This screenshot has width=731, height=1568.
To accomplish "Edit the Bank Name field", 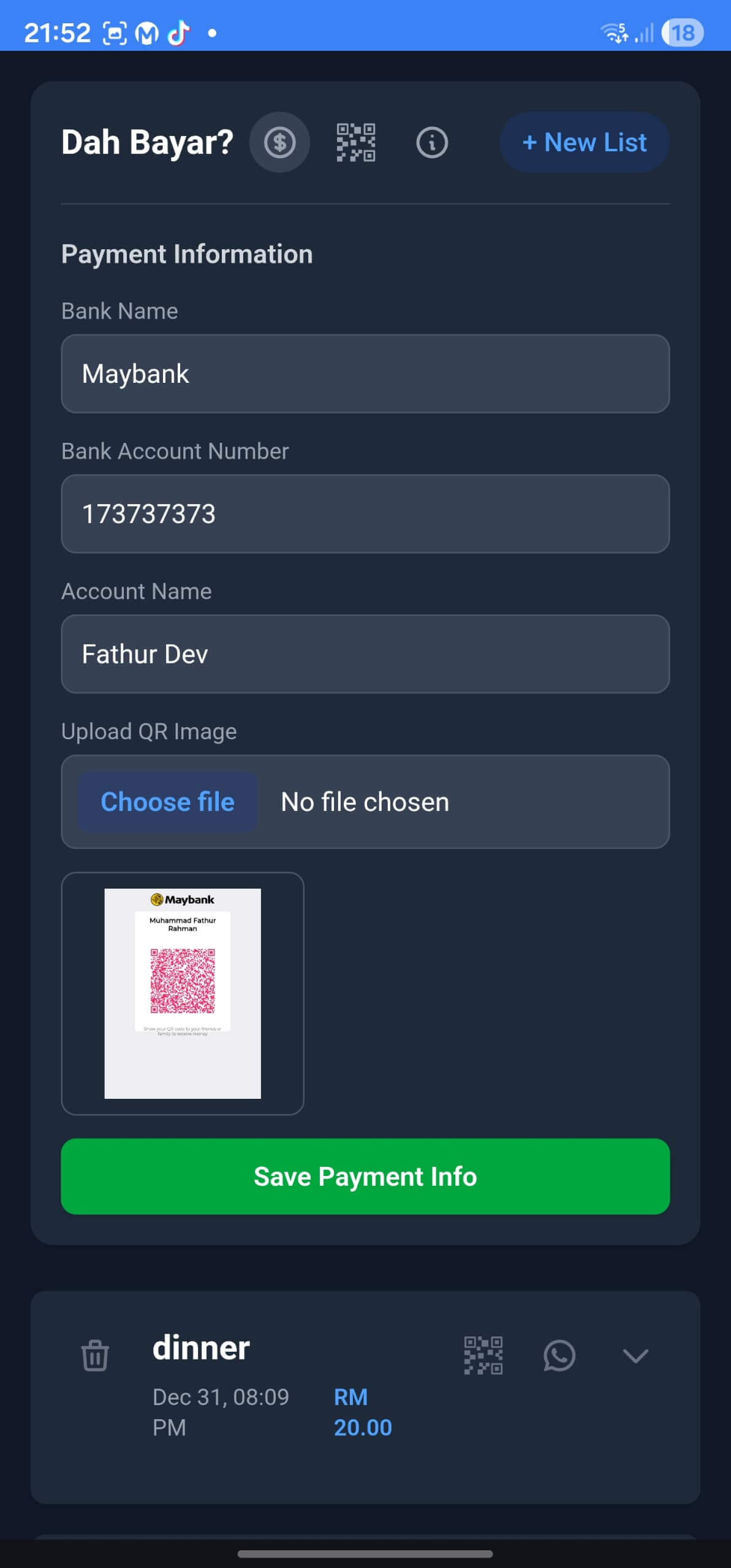I will tap(365, 374).
